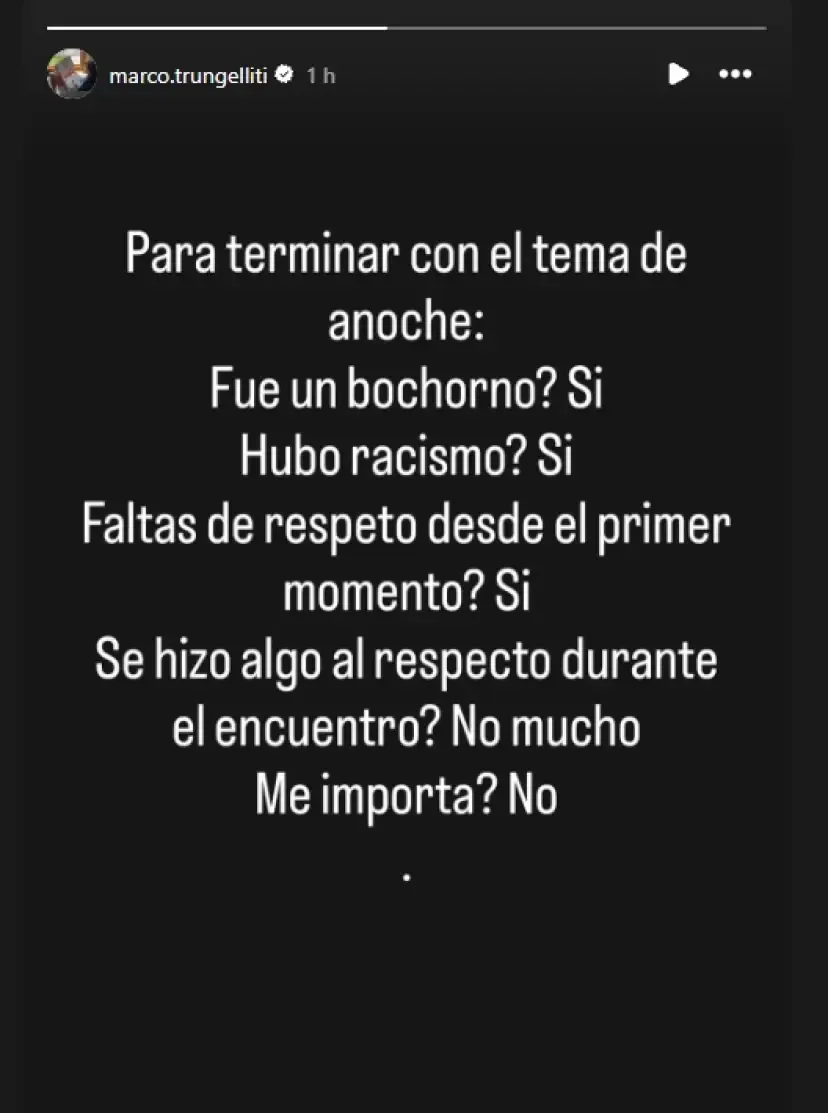Tap the play button on the story
The height and width of the screenshot is (1113, 828).
coord(678,74)
